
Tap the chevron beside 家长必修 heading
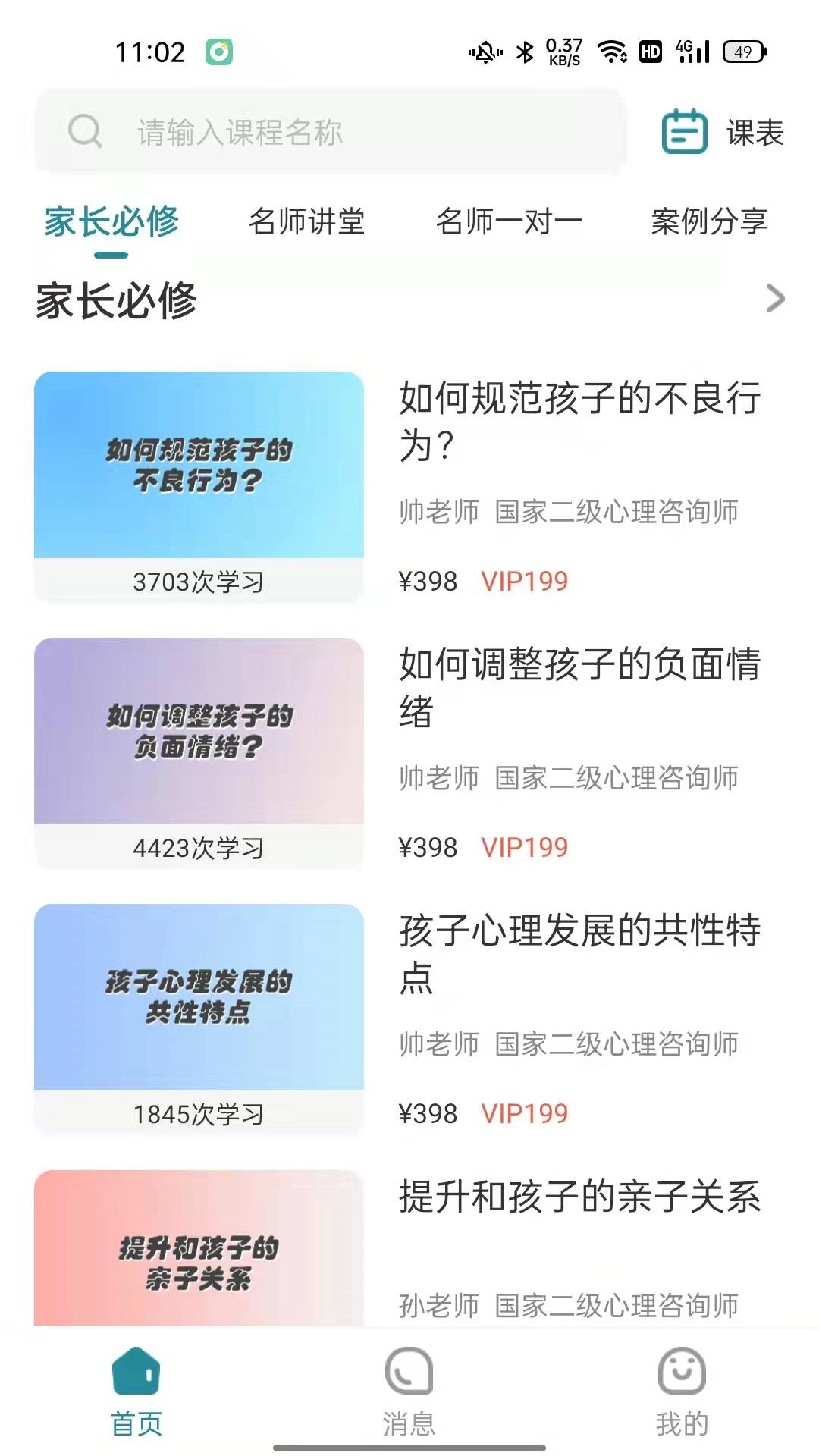775,299
